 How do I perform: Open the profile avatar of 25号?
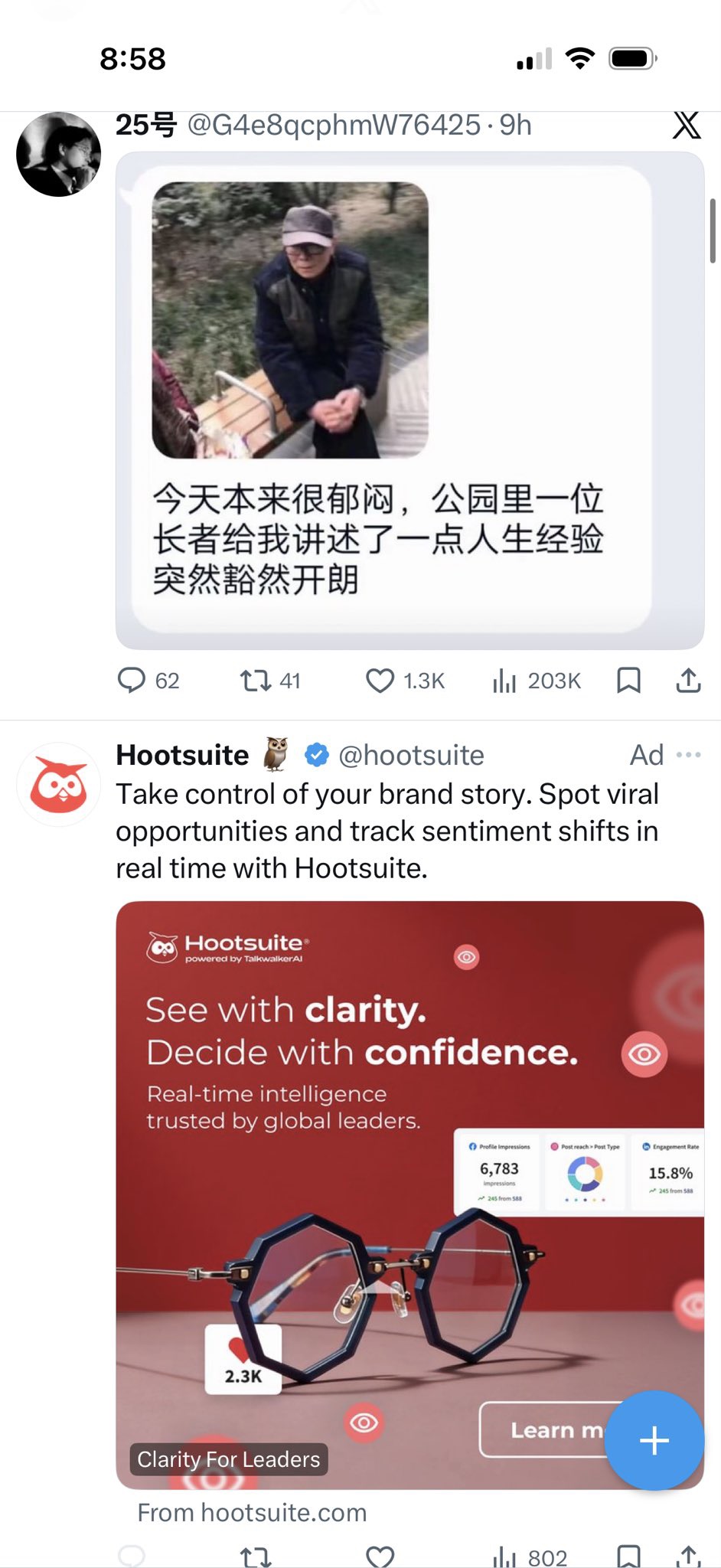pos(58,154)
